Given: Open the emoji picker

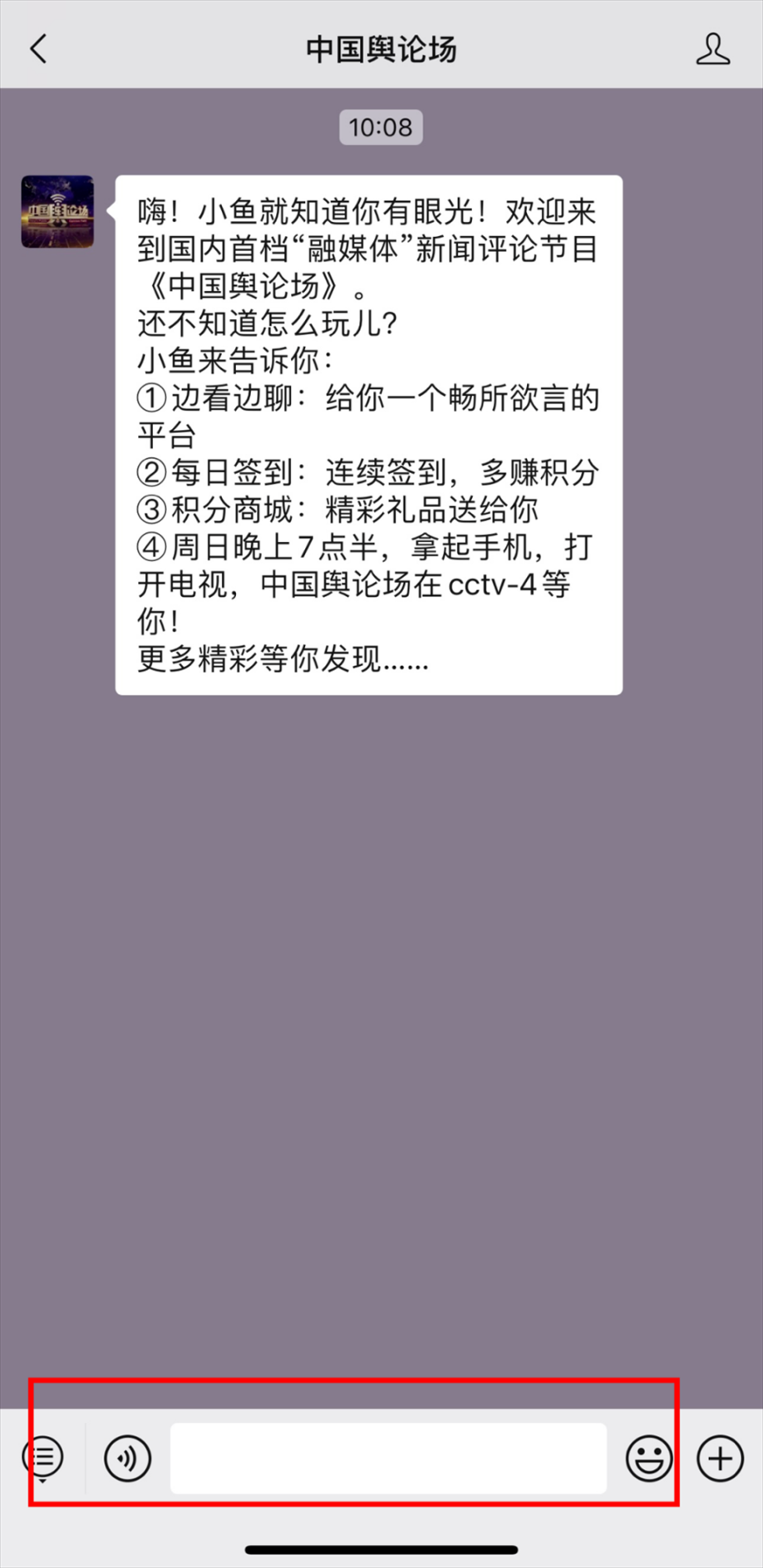Looking at the screenshot, I should (x=648, y=1457).
